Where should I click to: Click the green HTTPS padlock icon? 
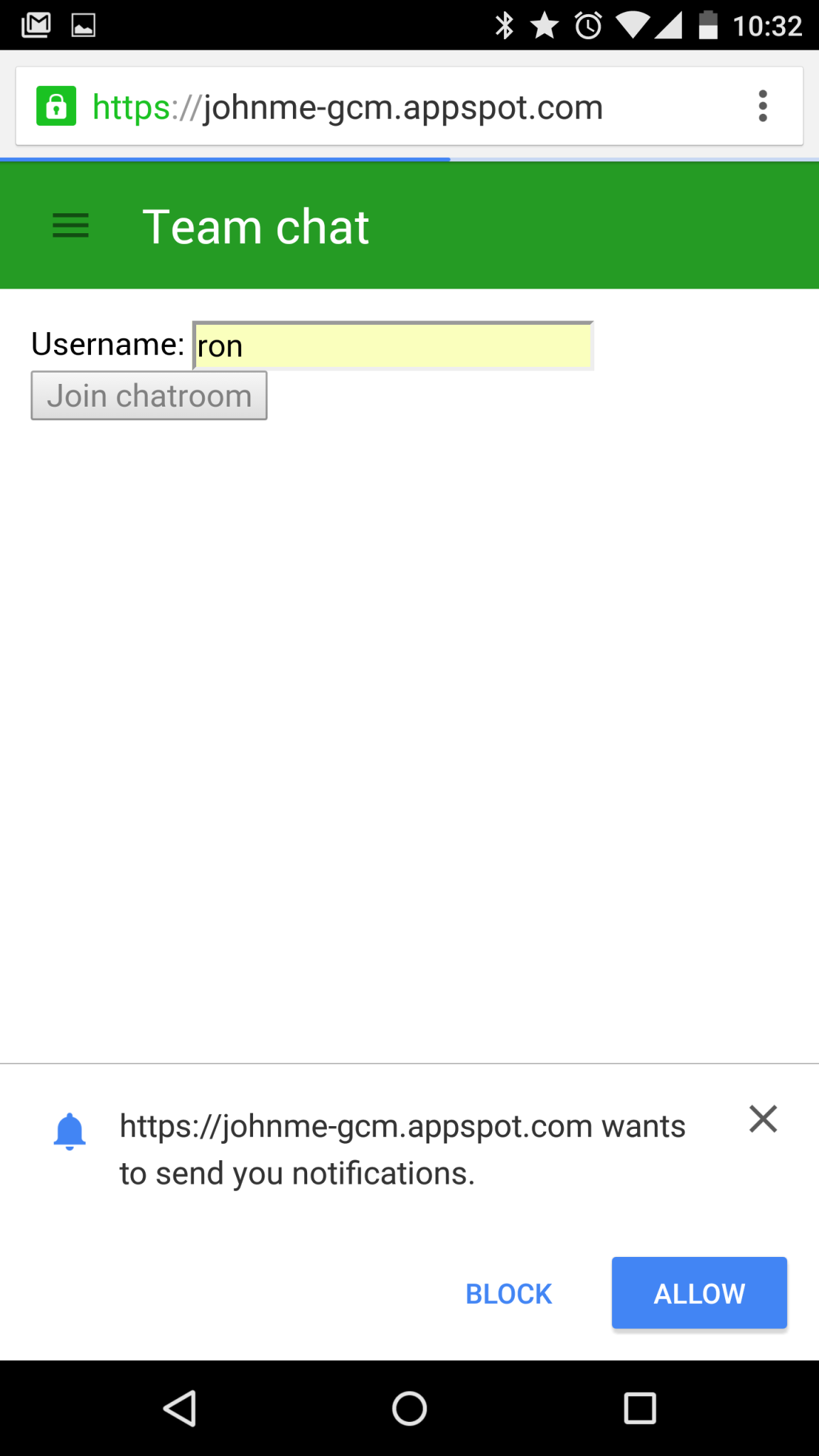tap(56, 107)
